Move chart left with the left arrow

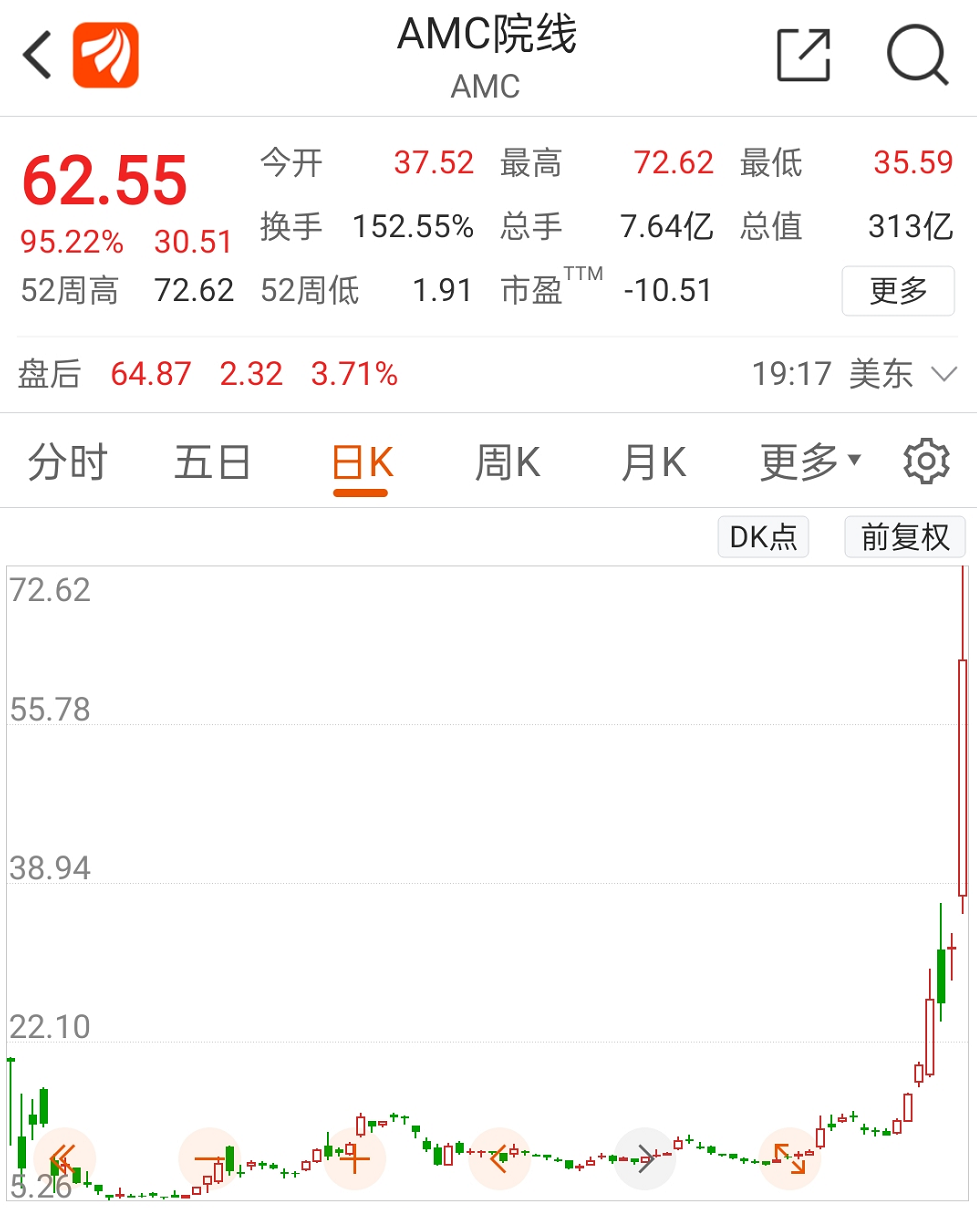point(499,1159)
